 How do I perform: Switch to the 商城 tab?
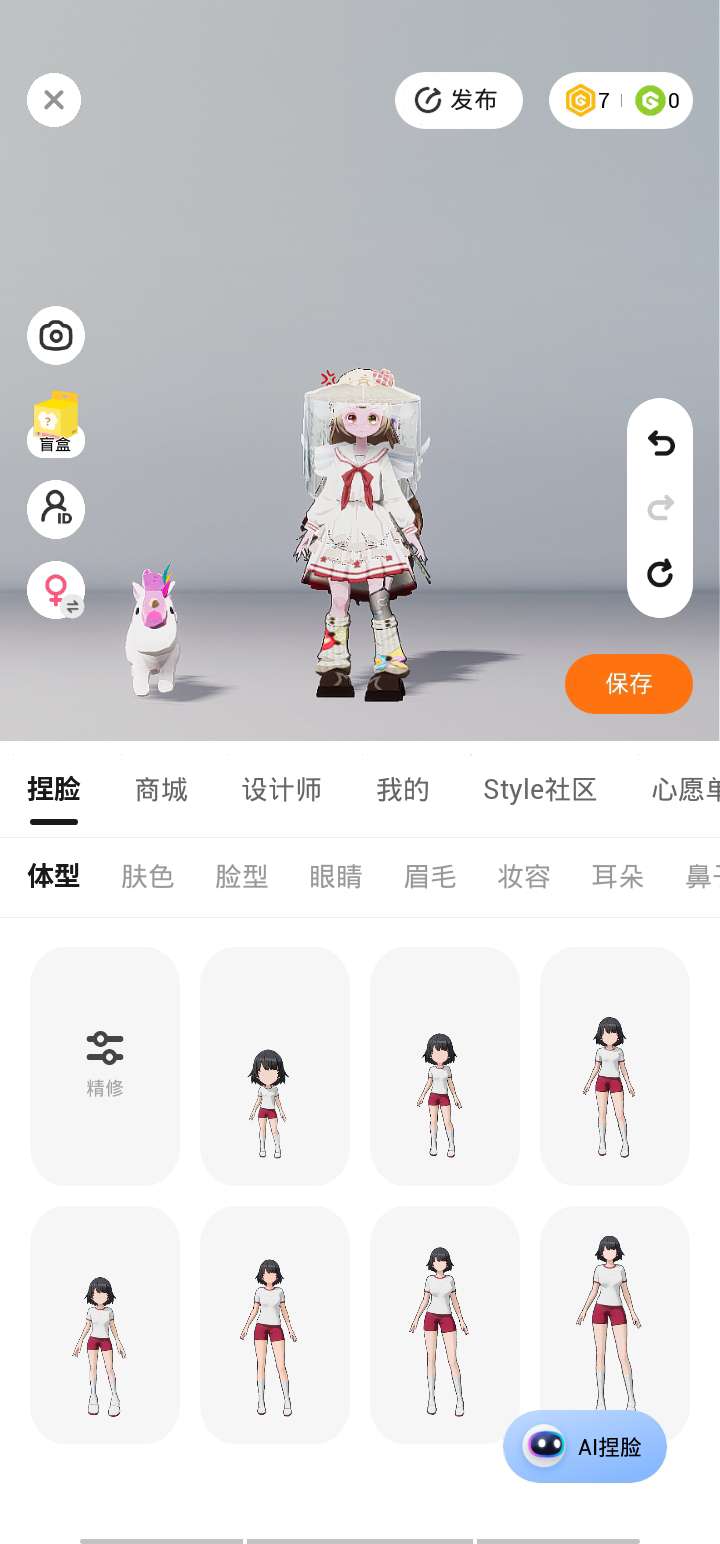[161, 790]
